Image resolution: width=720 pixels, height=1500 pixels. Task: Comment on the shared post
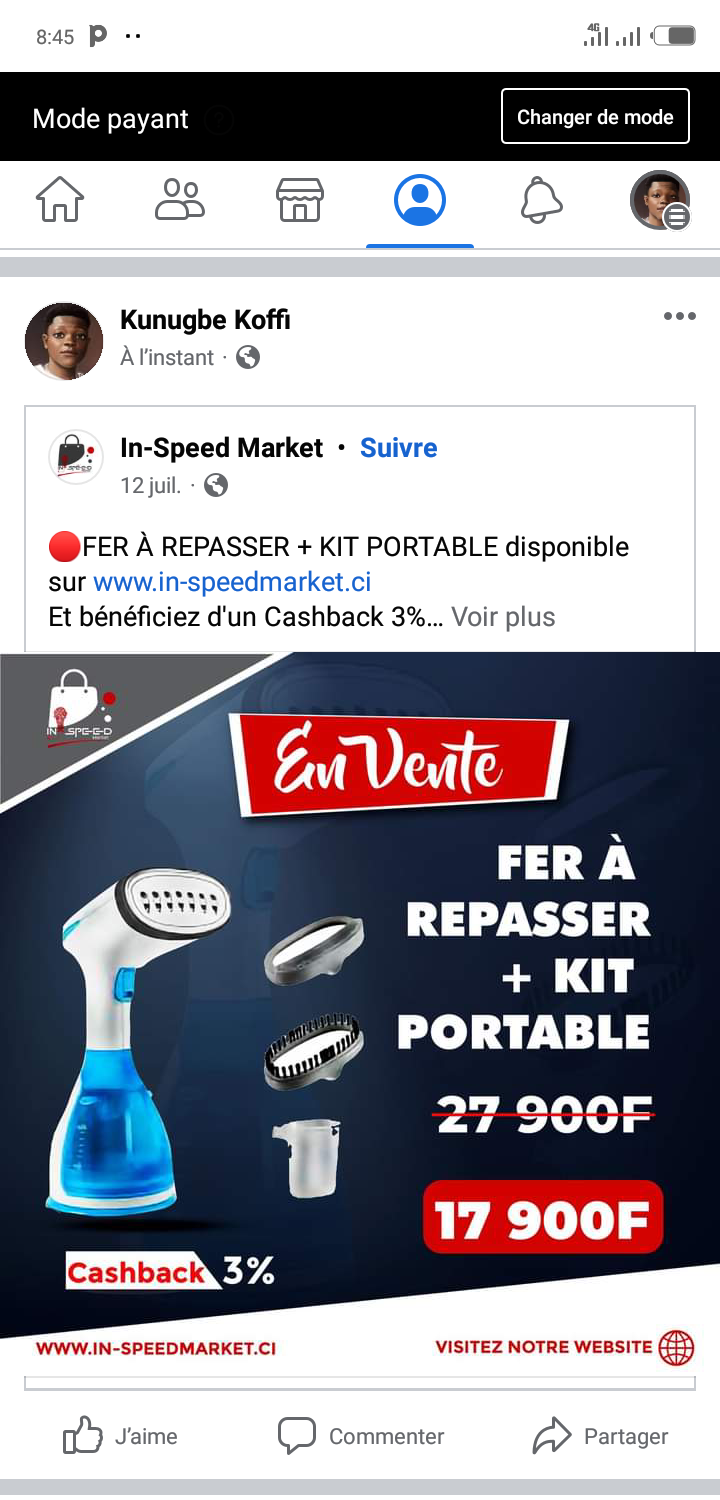tap(360, 1437)
